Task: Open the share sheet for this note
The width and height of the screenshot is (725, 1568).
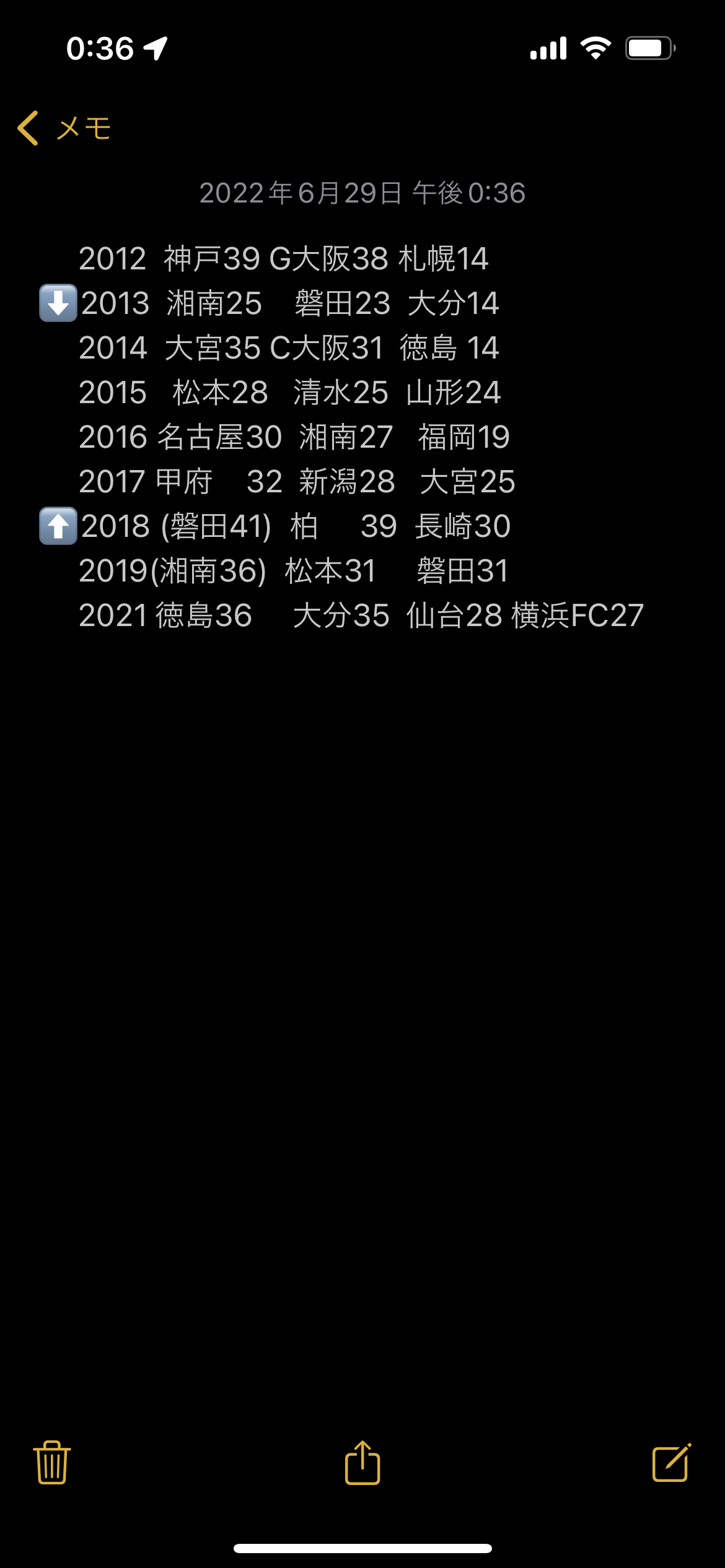Action: pyautogui.click(x=362, y=1462)
